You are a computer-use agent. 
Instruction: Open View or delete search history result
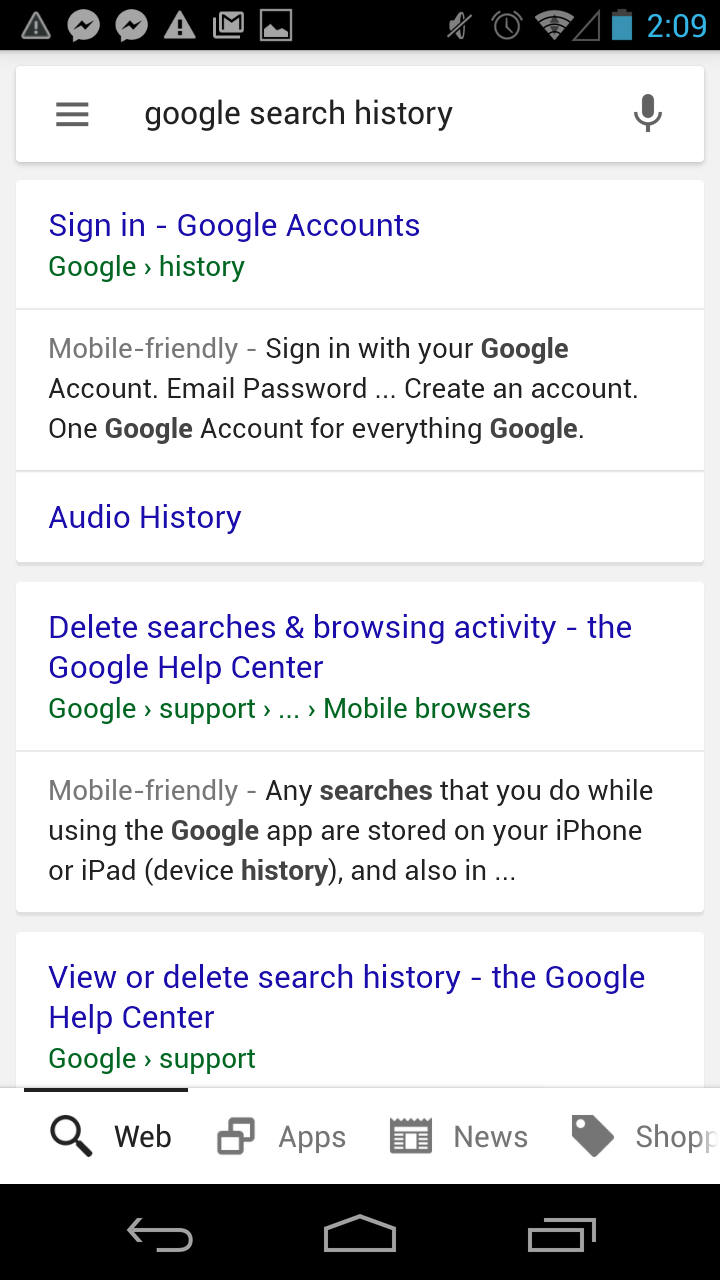pyautogui.click(x=346, y=997)
